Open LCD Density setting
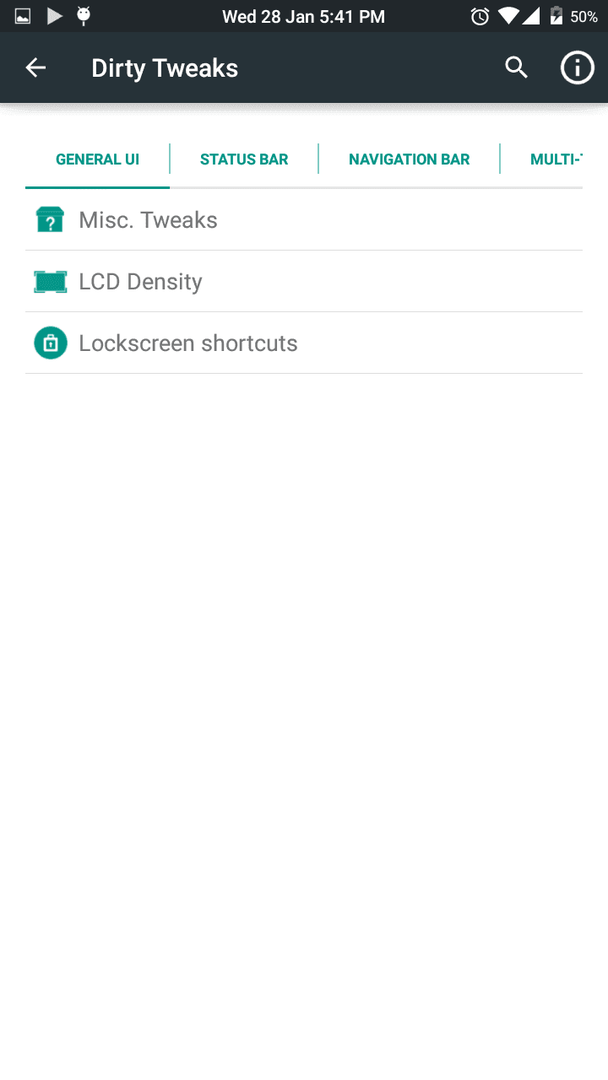 [304, 282]
